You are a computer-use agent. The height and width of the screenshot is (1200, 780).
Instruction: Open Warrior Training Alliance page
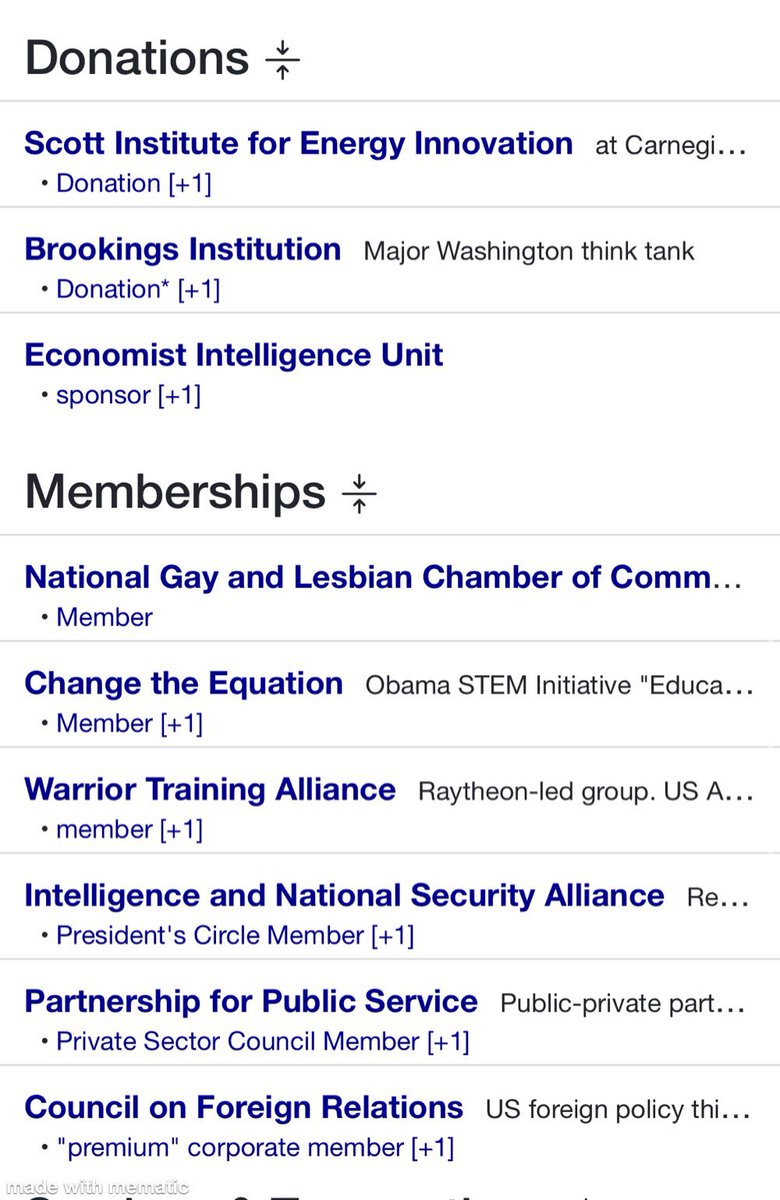210,790
